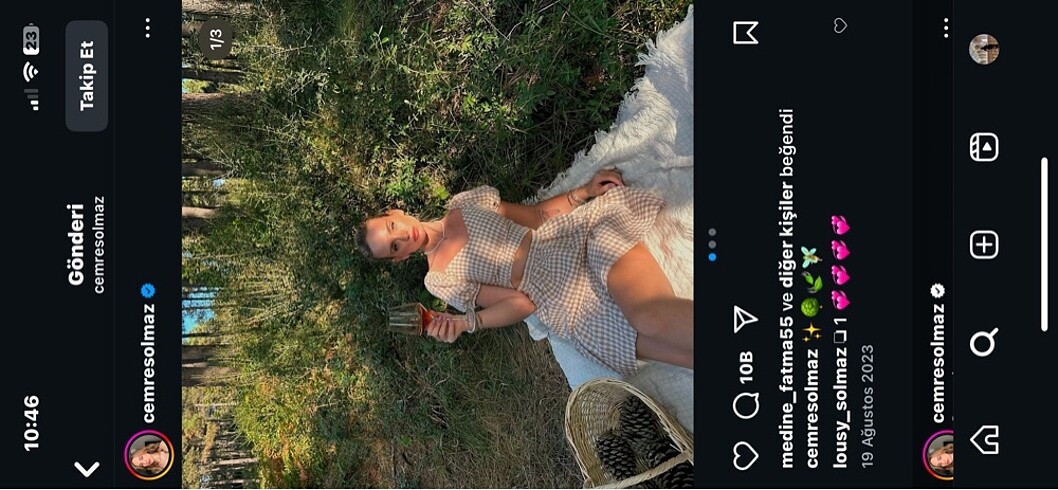Open your own profile tab
1058x490 pixels.
[984, 49]
